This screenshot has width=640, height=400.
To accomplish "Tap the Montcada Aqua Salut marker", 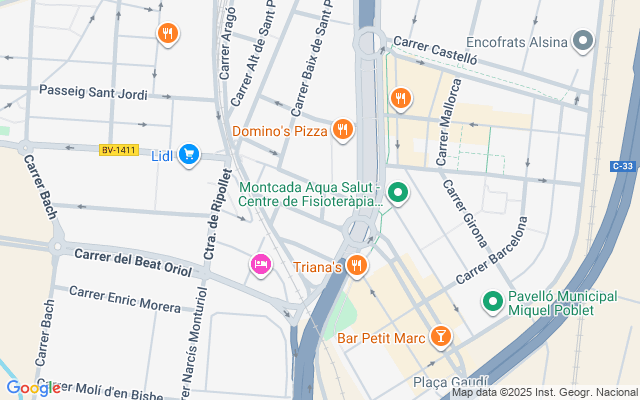I will (x=397, y=193).
